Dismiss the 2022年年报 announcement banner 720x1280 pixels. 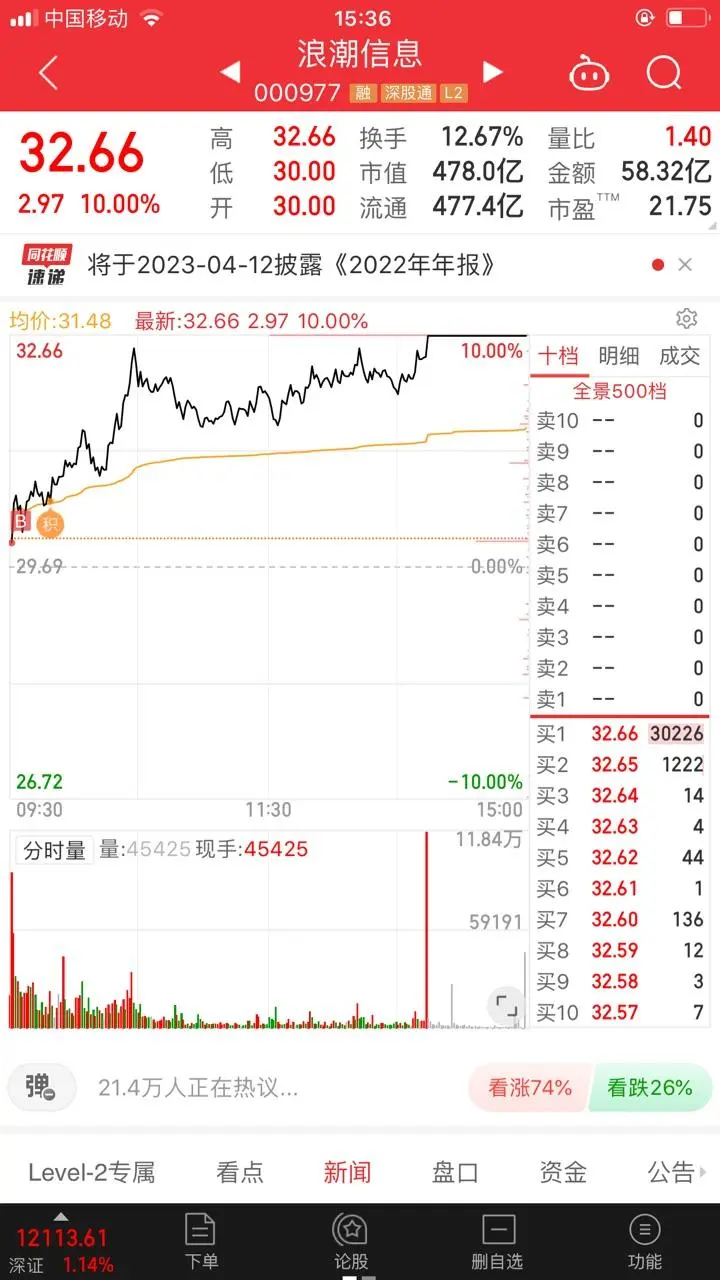pos(685,265)
